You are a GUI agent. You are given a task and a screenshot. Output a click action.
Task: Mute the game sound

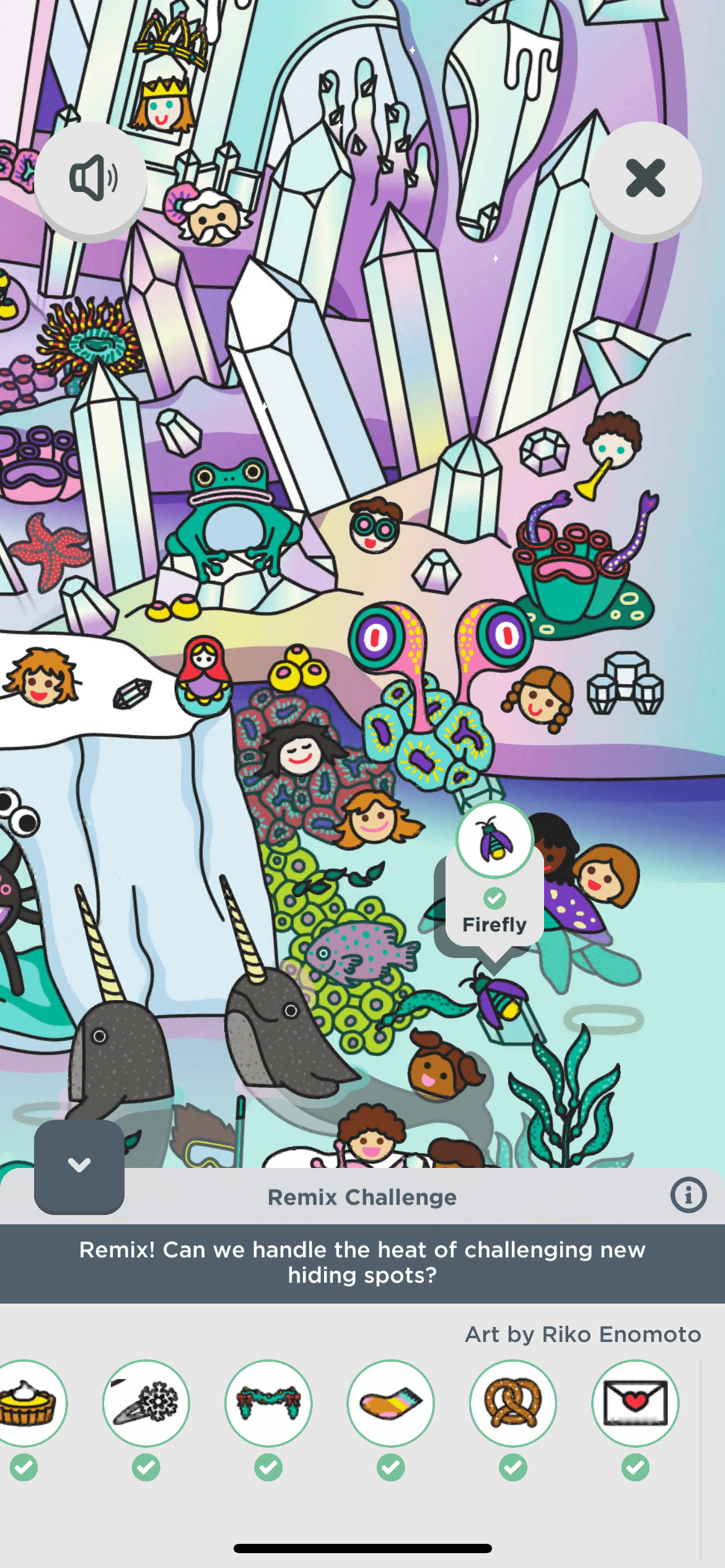click(x=90, y=178)
